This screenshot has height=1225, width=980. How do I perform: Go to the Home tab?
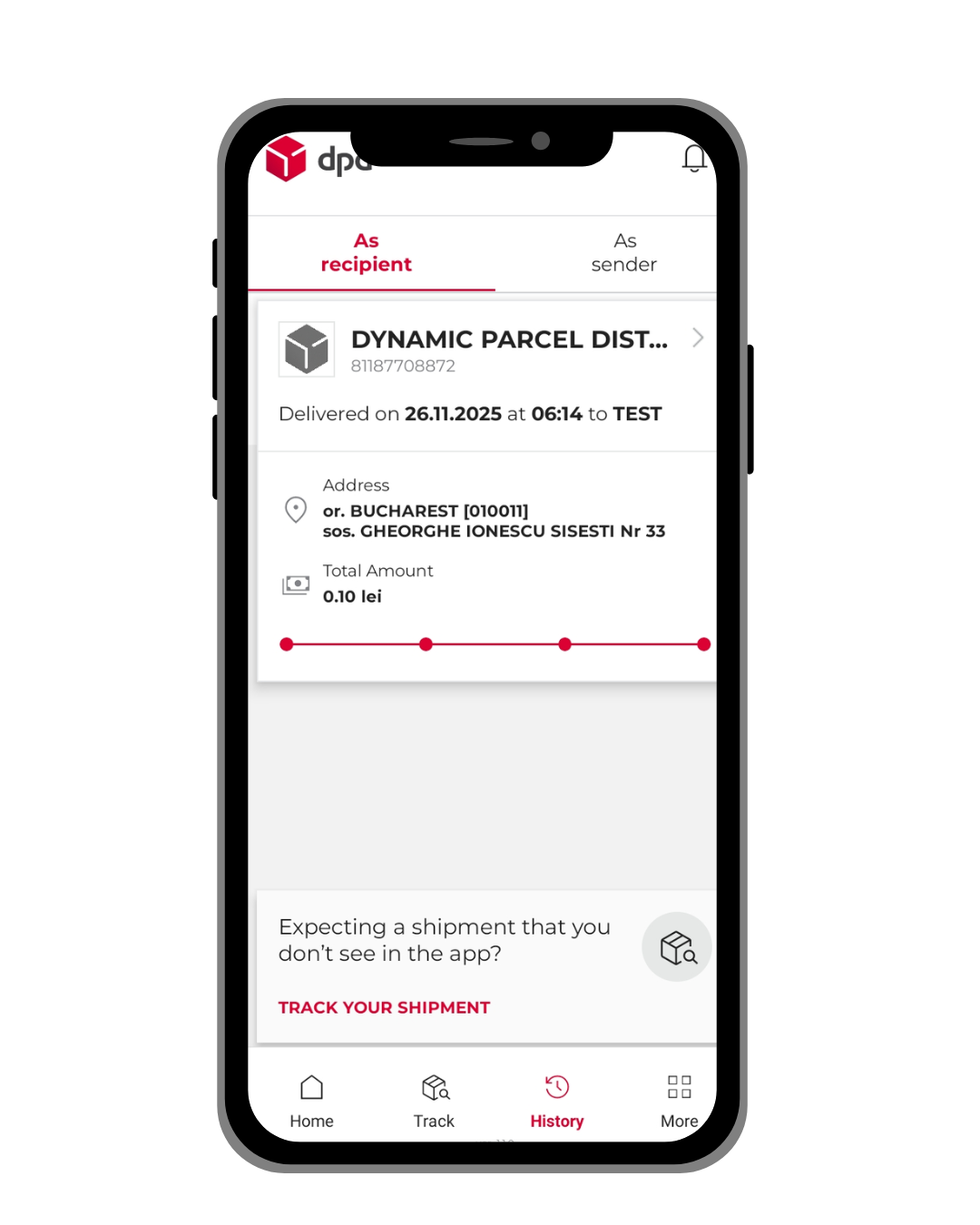point(311,1102)
